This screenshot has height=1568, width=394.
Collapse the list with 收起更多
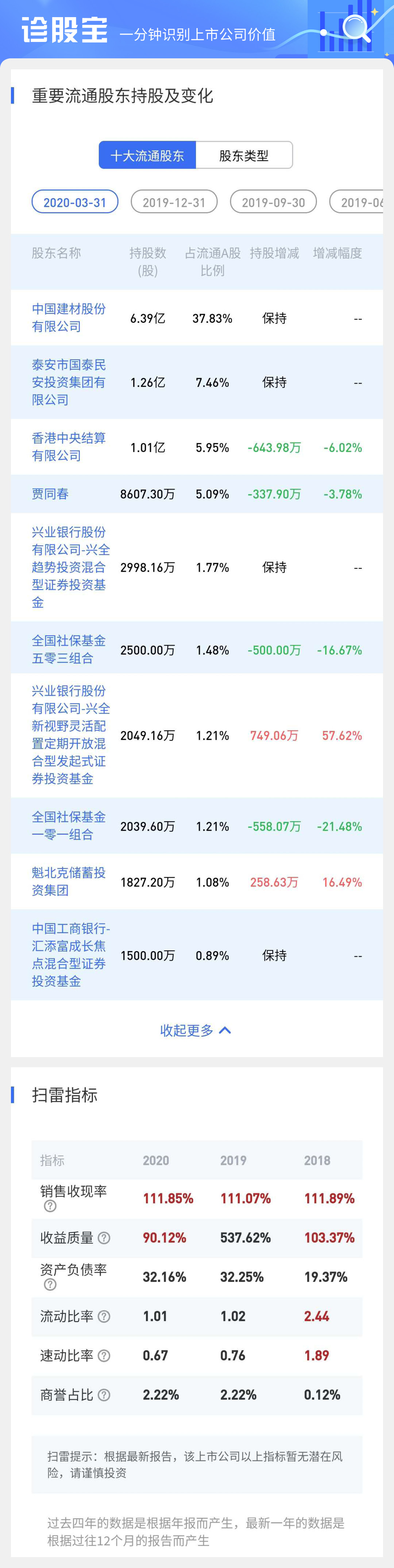click(x=196, y=1030)
